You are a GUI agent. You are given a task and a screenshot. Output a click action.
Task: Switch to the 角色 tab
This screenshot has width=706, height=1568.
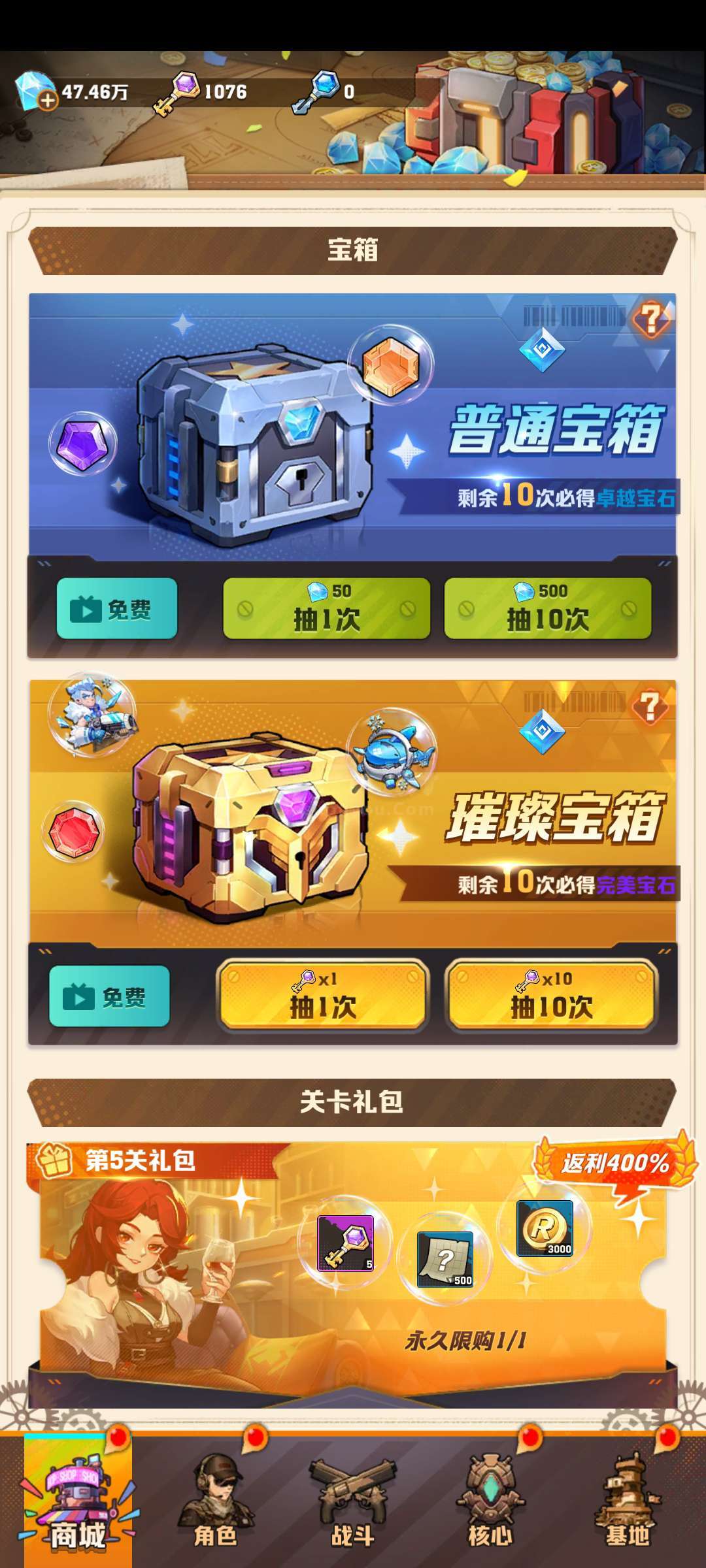point(216,1502)
